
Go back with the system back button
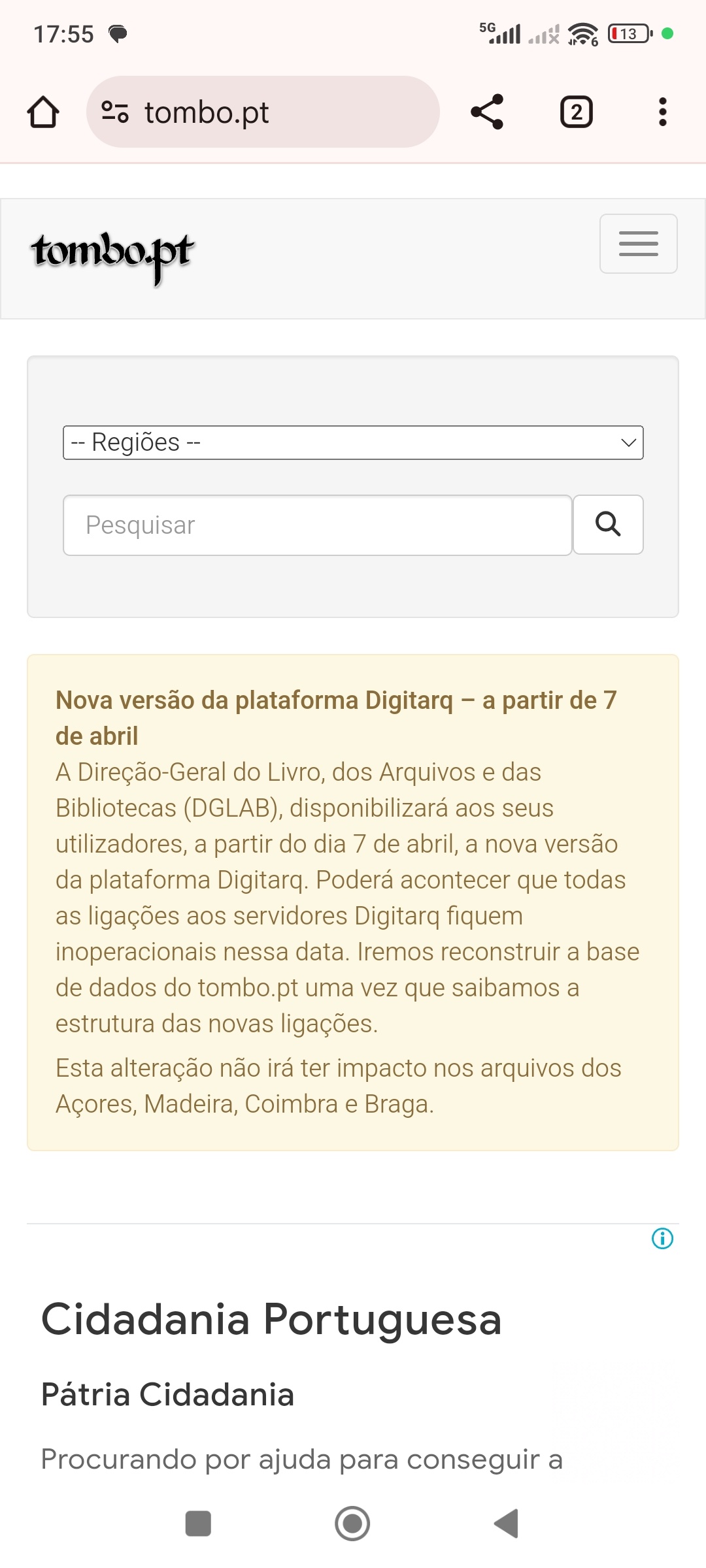pyautogui.click(x=506, y=1524)
